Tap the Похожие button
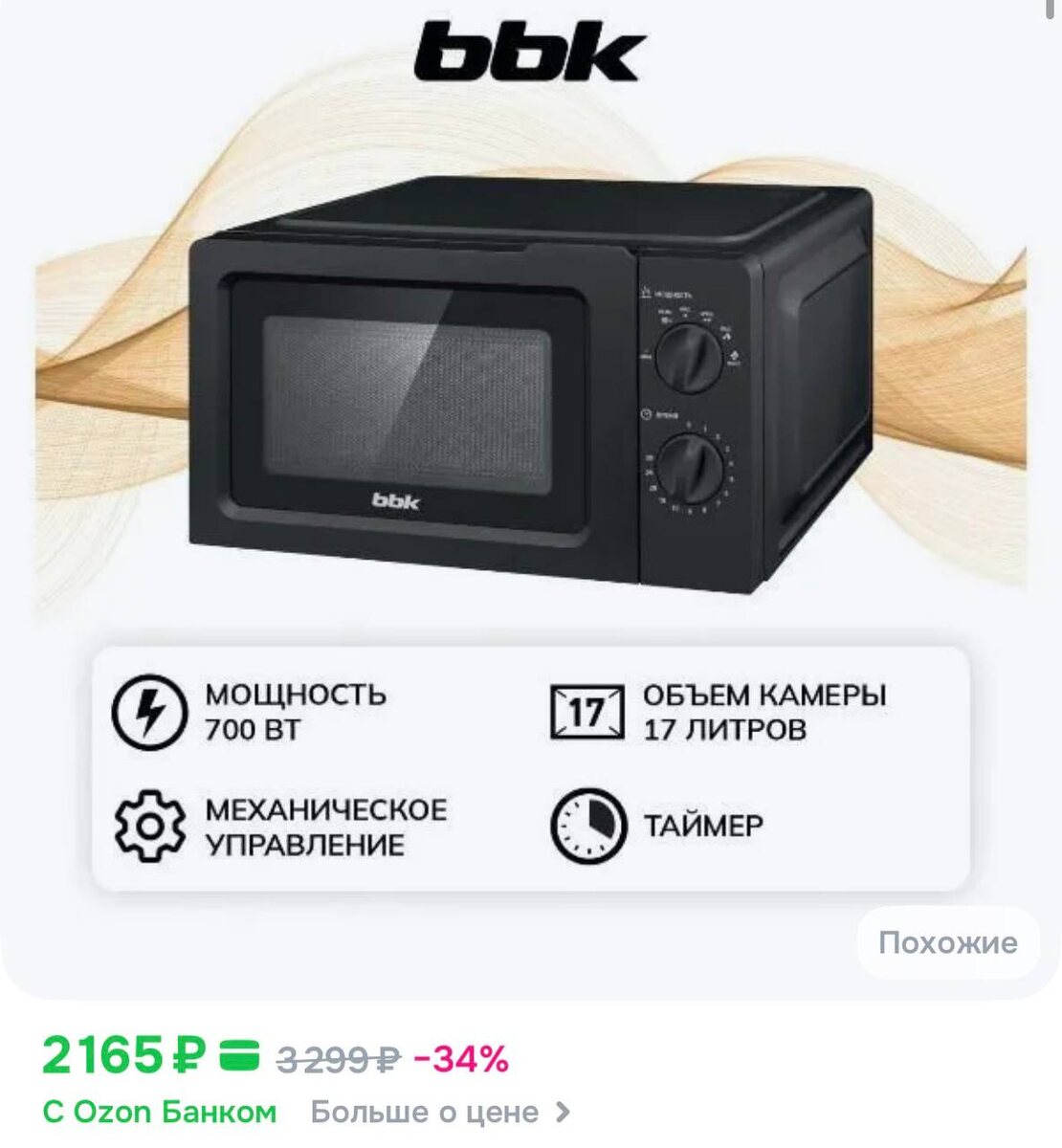 (x=947, y=943)
